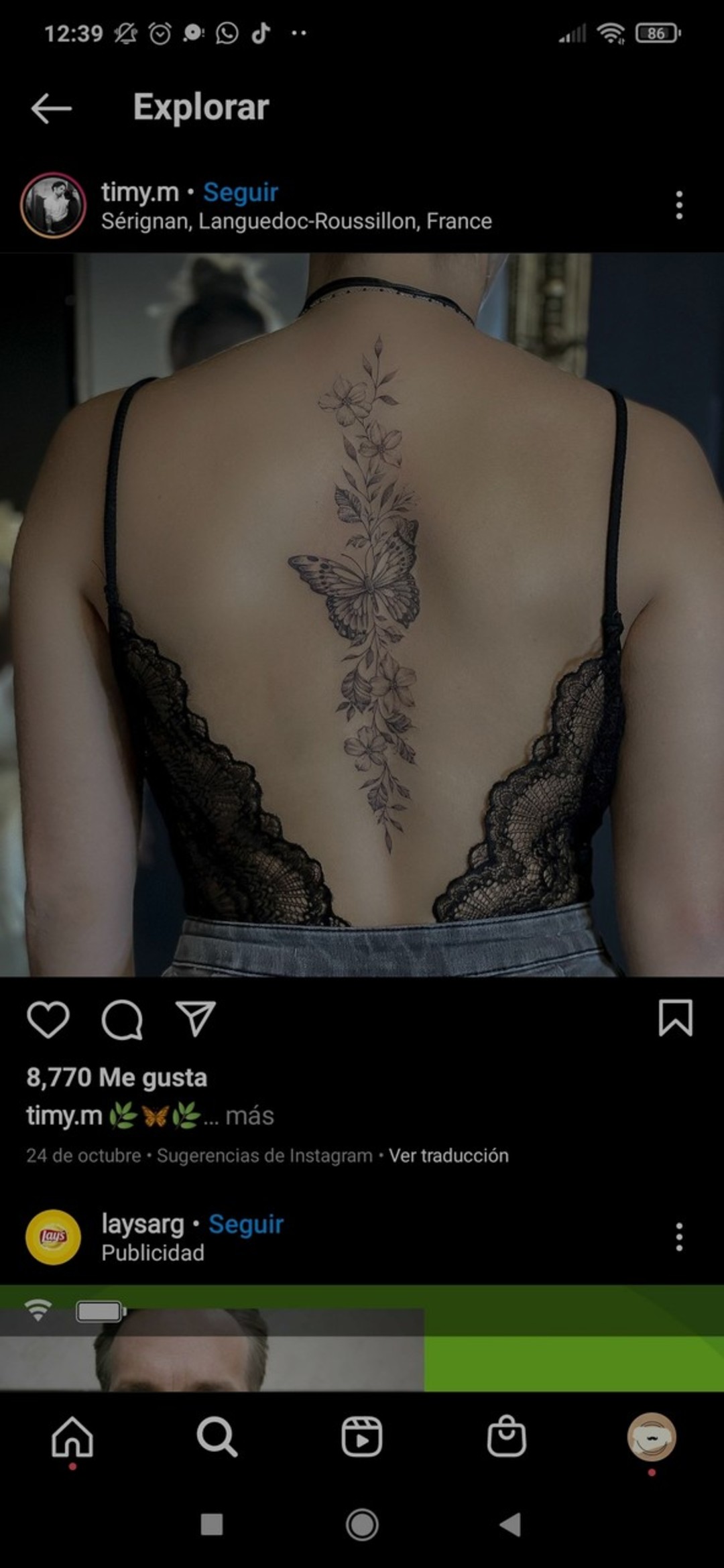Follow timy.m with Seguir
The height and width of the screenshot is (1568, 724).
pos(240,192)
